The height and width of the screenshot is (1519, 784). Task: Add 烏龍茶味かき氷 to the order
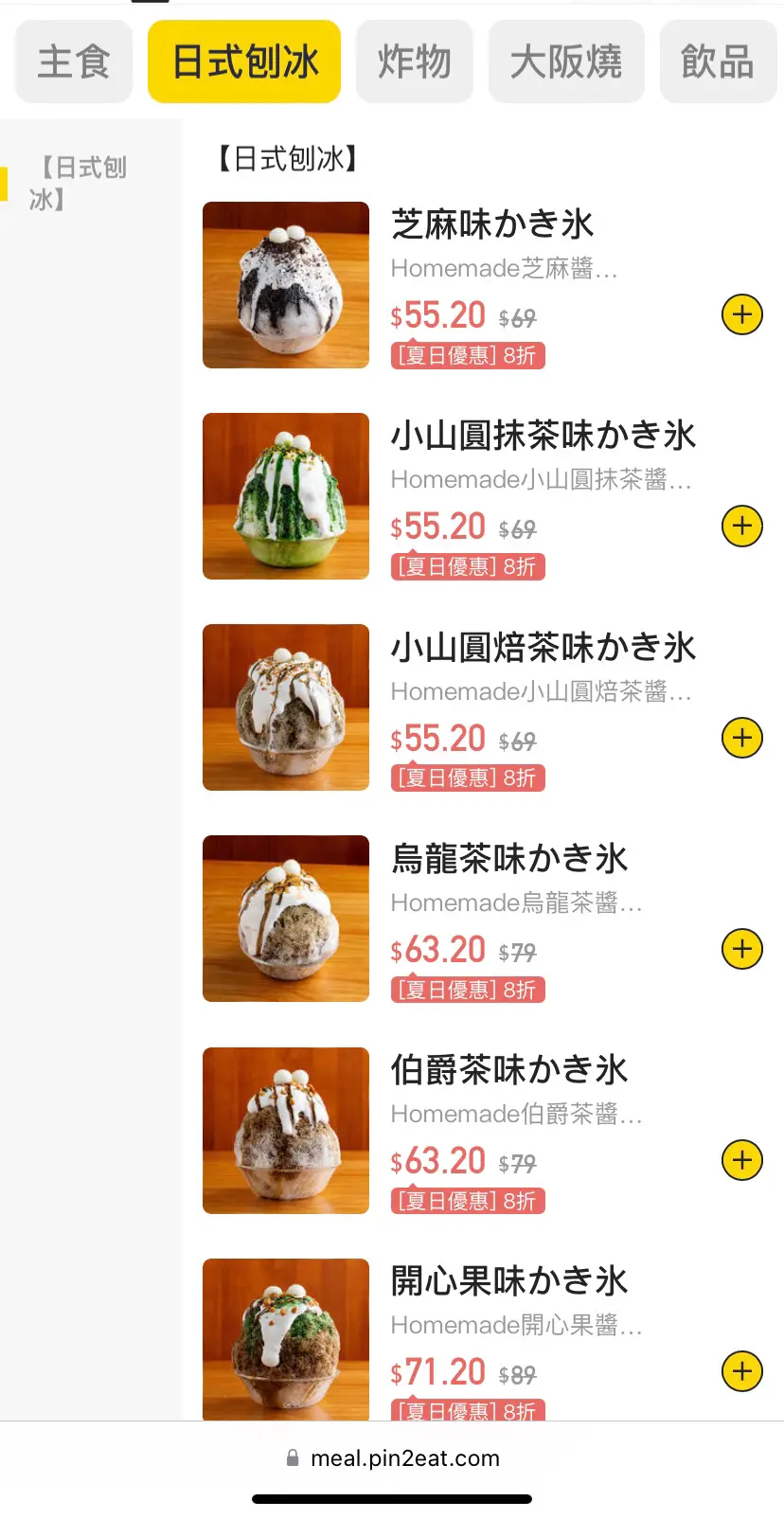pyautogui.click(x=742, y=949)
